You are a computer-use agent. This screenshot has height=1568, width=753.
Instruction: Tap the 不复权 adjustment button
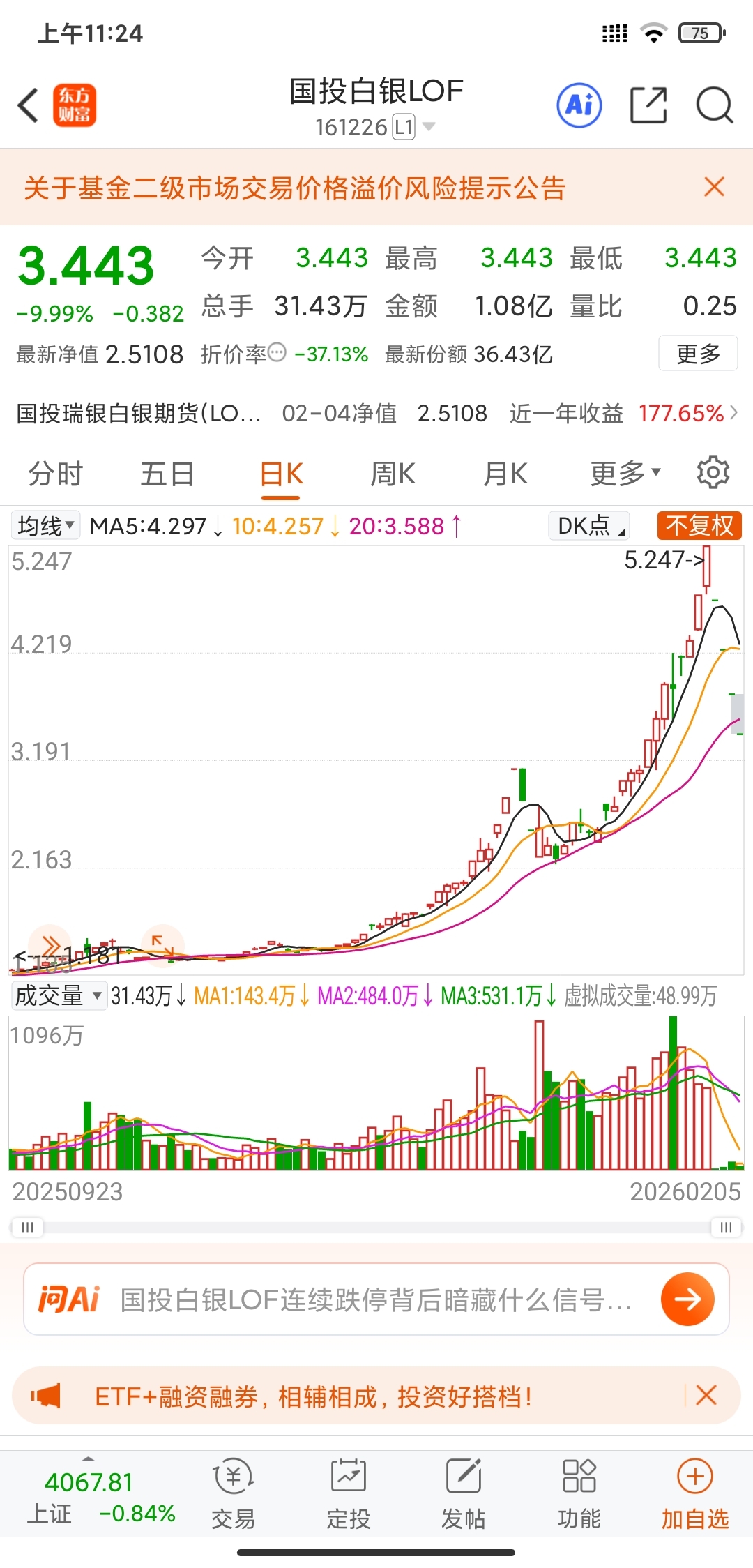click(x=699, y=525)
